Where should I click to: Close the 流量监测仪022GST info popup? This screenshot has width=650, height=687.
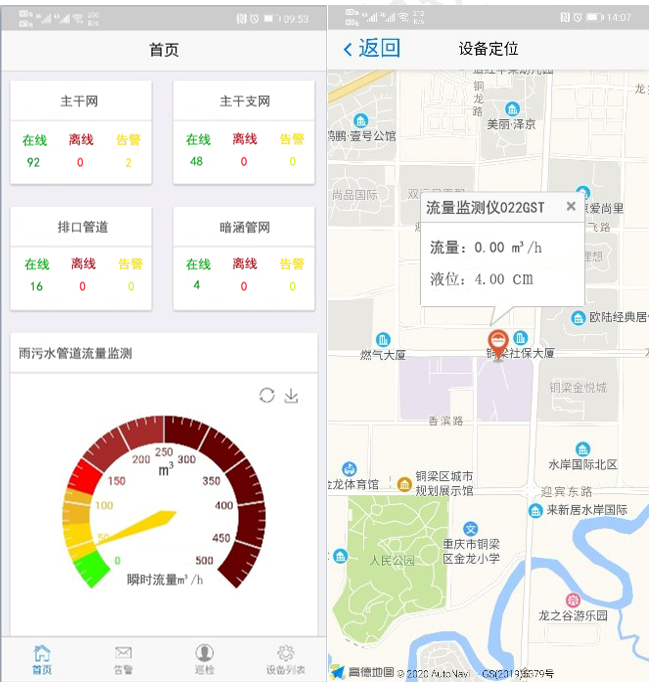point(570,206)
